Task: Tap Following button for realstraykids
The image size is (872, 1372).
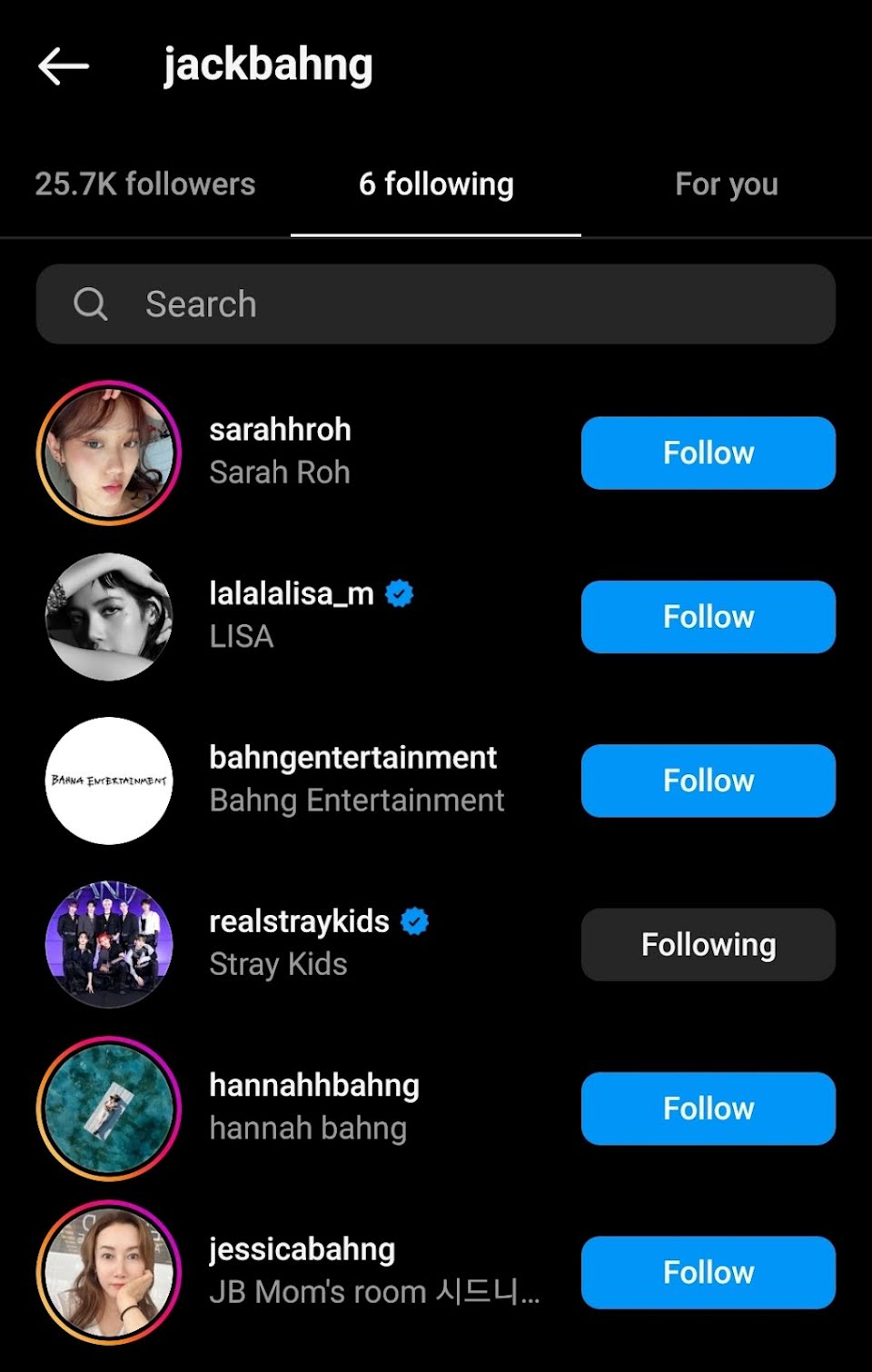Action: click(x=708, y=945)
